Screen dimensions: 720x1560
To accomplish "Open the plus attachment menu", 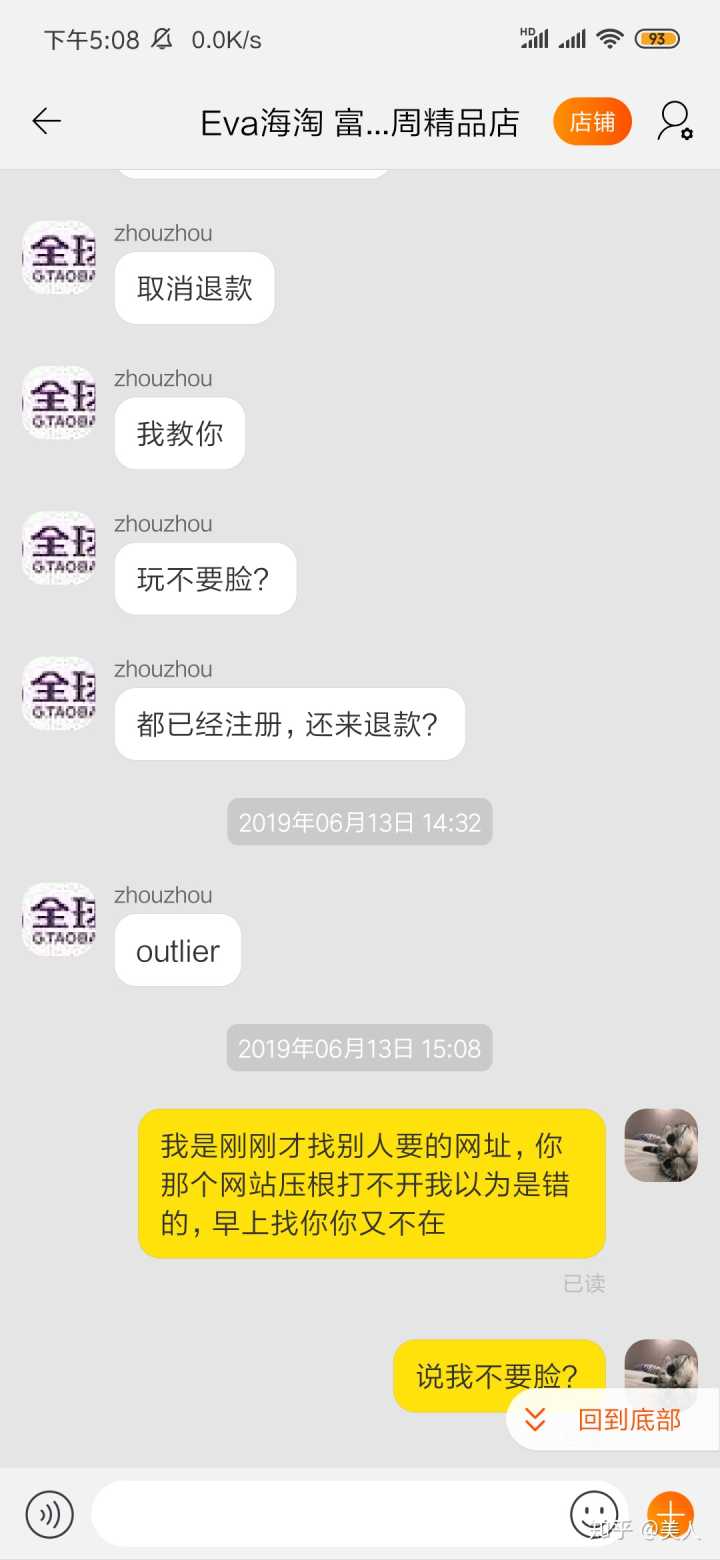I will [x=670, y=1514].
